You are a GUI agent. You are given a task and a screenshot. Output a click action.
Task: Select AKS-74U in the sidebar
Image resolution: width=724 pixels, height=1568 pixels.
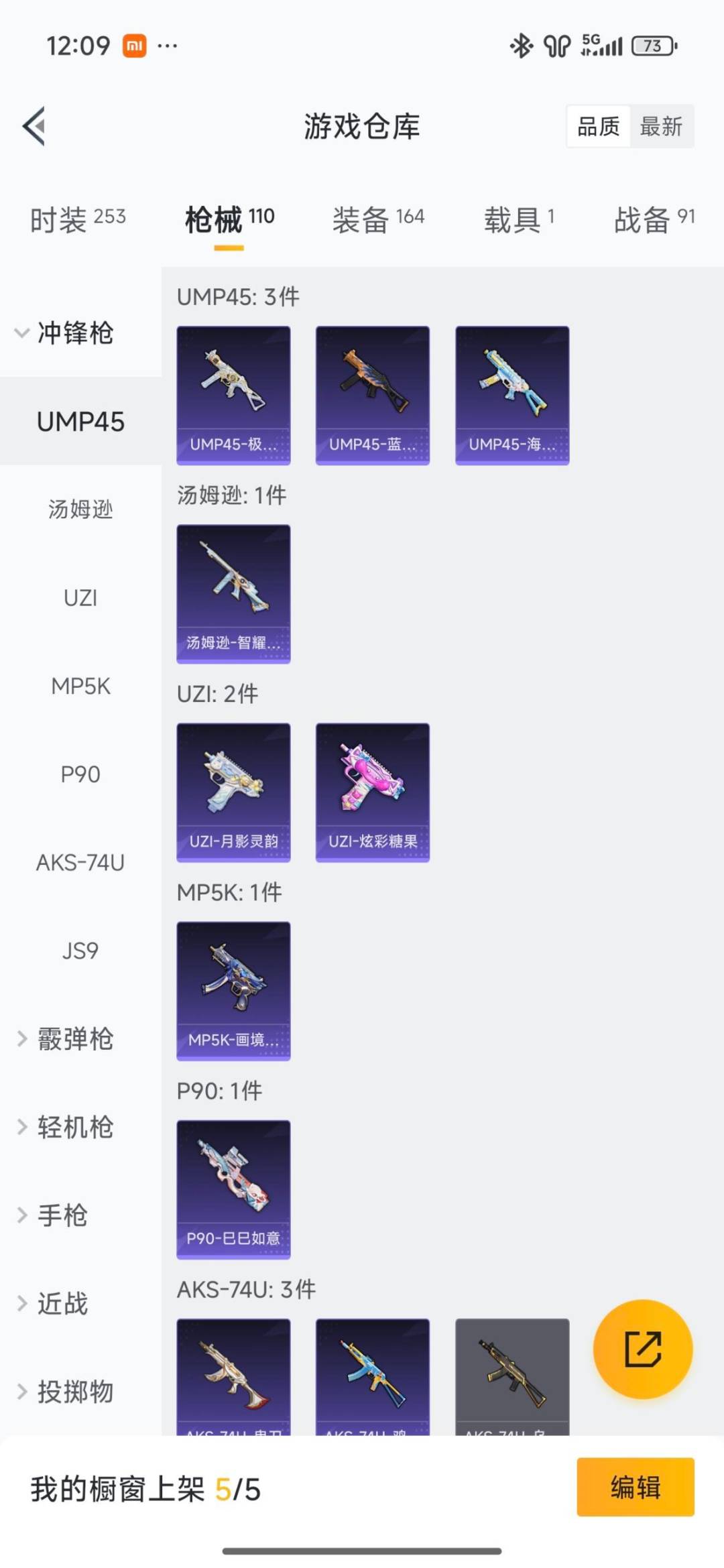pos(80,863)
